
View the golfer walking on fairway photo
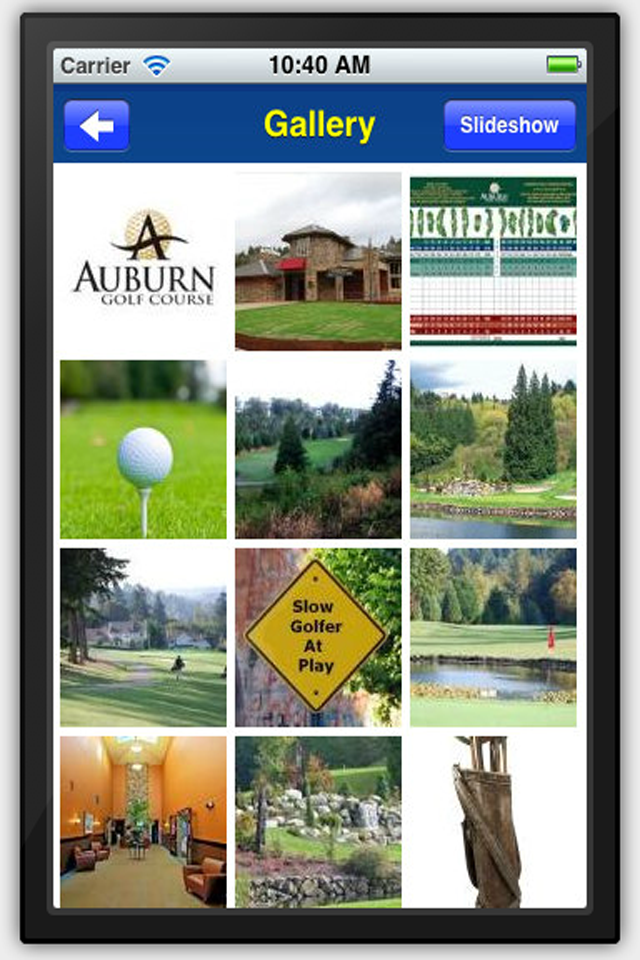(143, 637)
